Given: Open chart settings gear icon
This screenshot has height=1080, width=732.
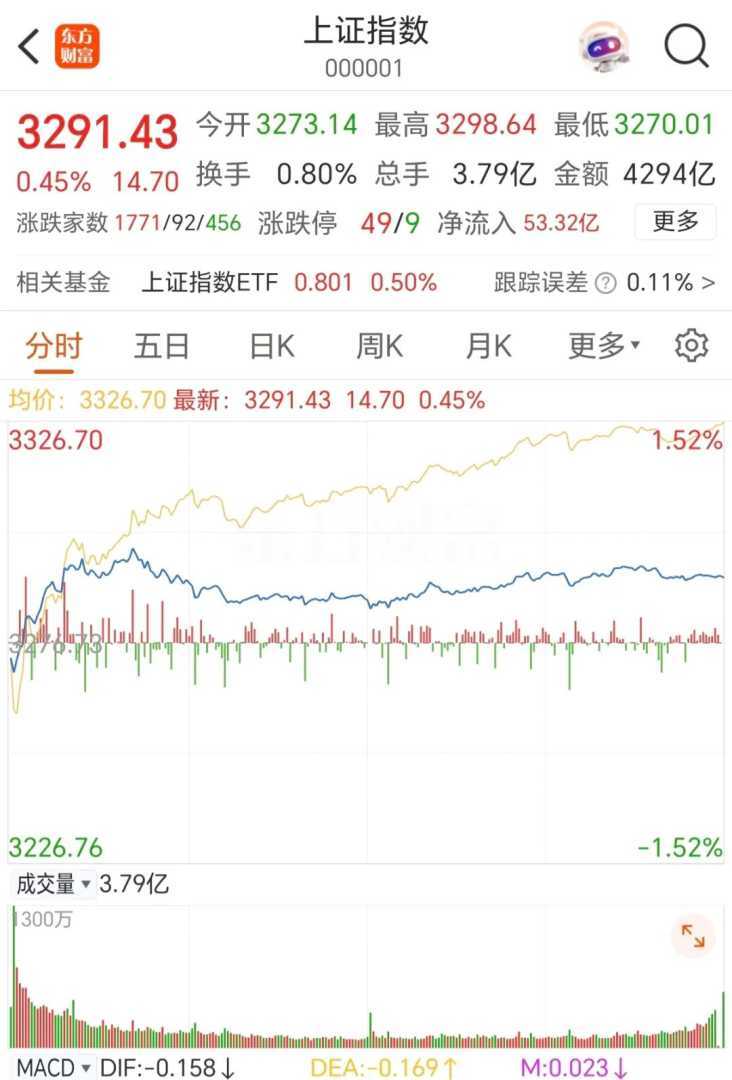Looking at the screenshot, I should (691, 346).
